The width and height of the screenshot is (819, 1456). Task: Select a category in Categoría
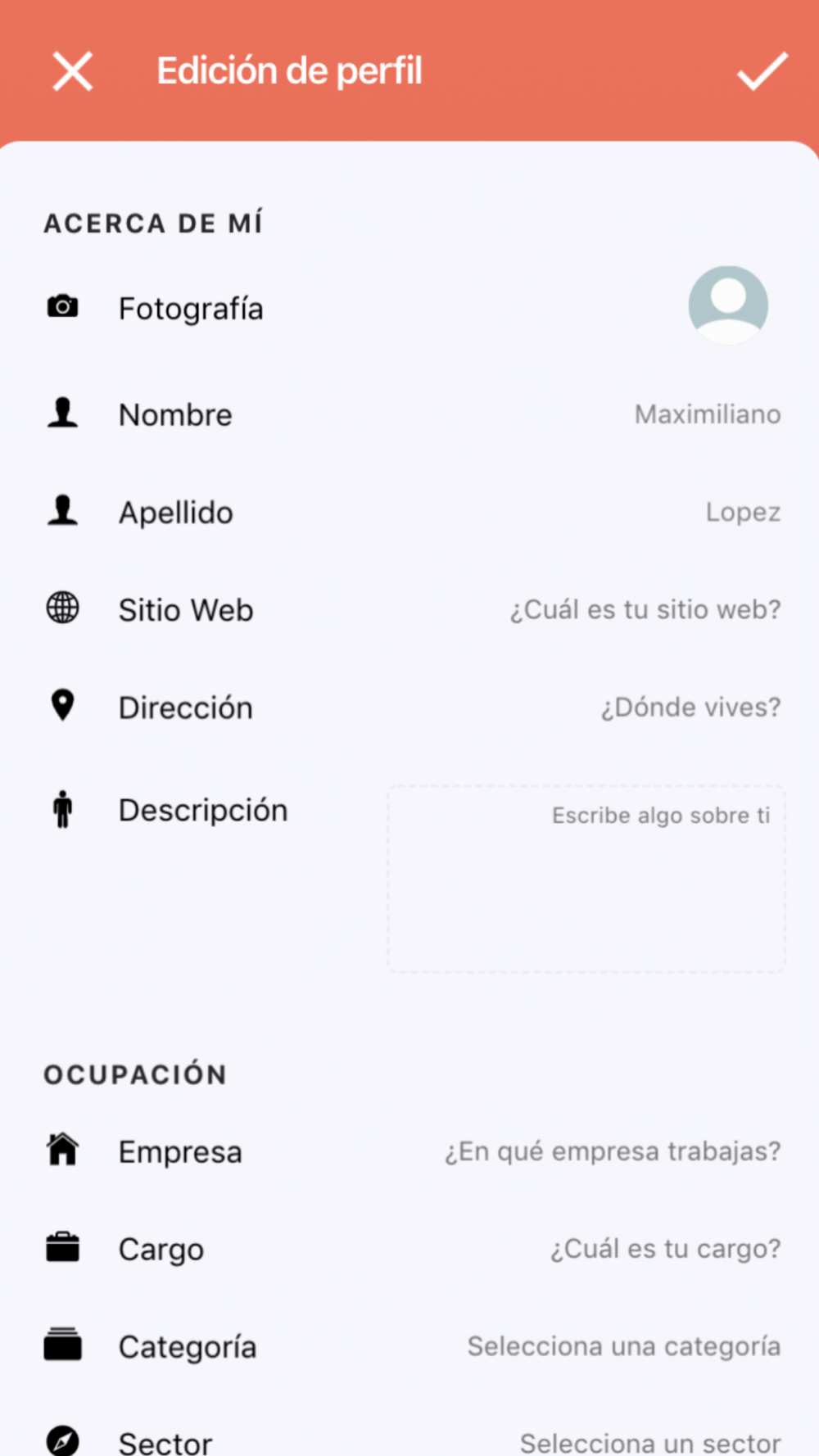624,1346
